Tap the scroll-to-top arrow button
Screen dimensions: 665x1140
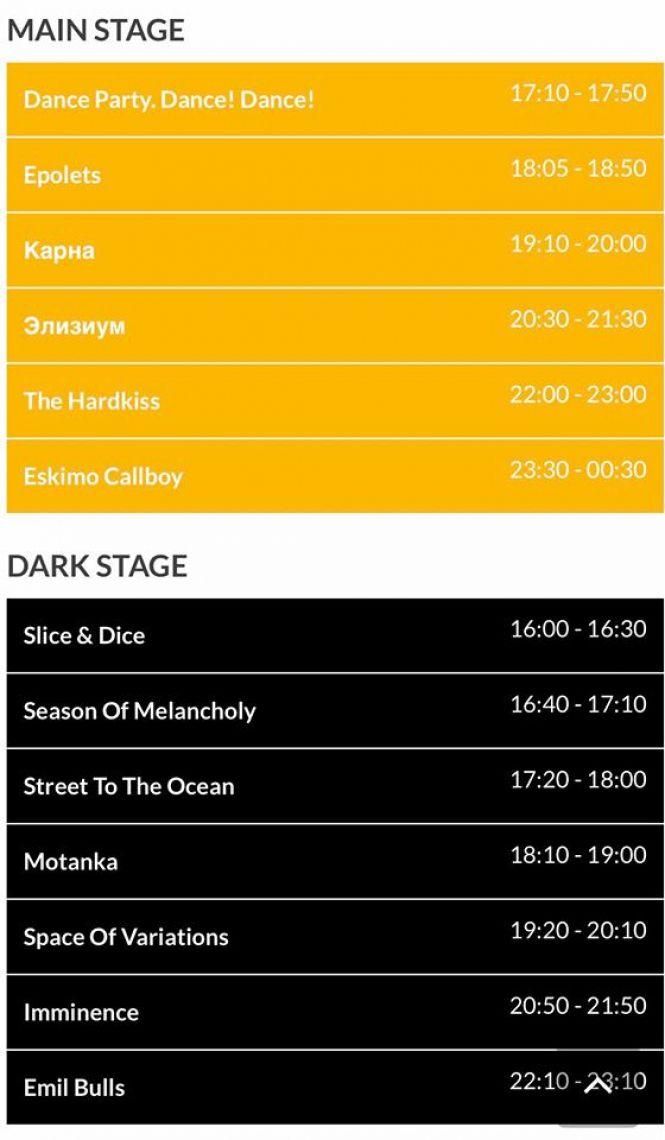(597, 1086)
